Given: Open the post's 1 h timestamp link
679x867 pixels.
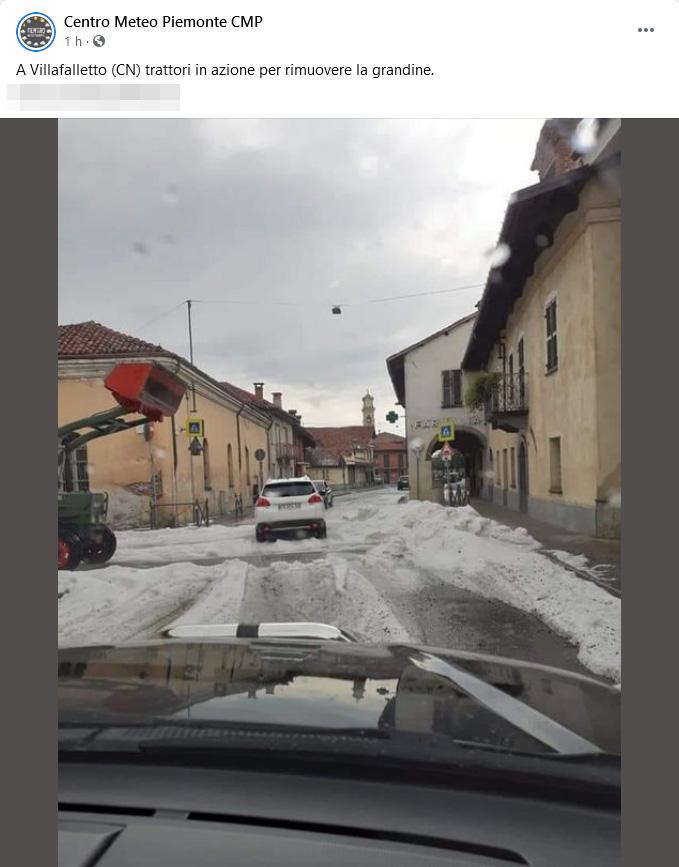Looking at the screenshot, I should (73, 42).
